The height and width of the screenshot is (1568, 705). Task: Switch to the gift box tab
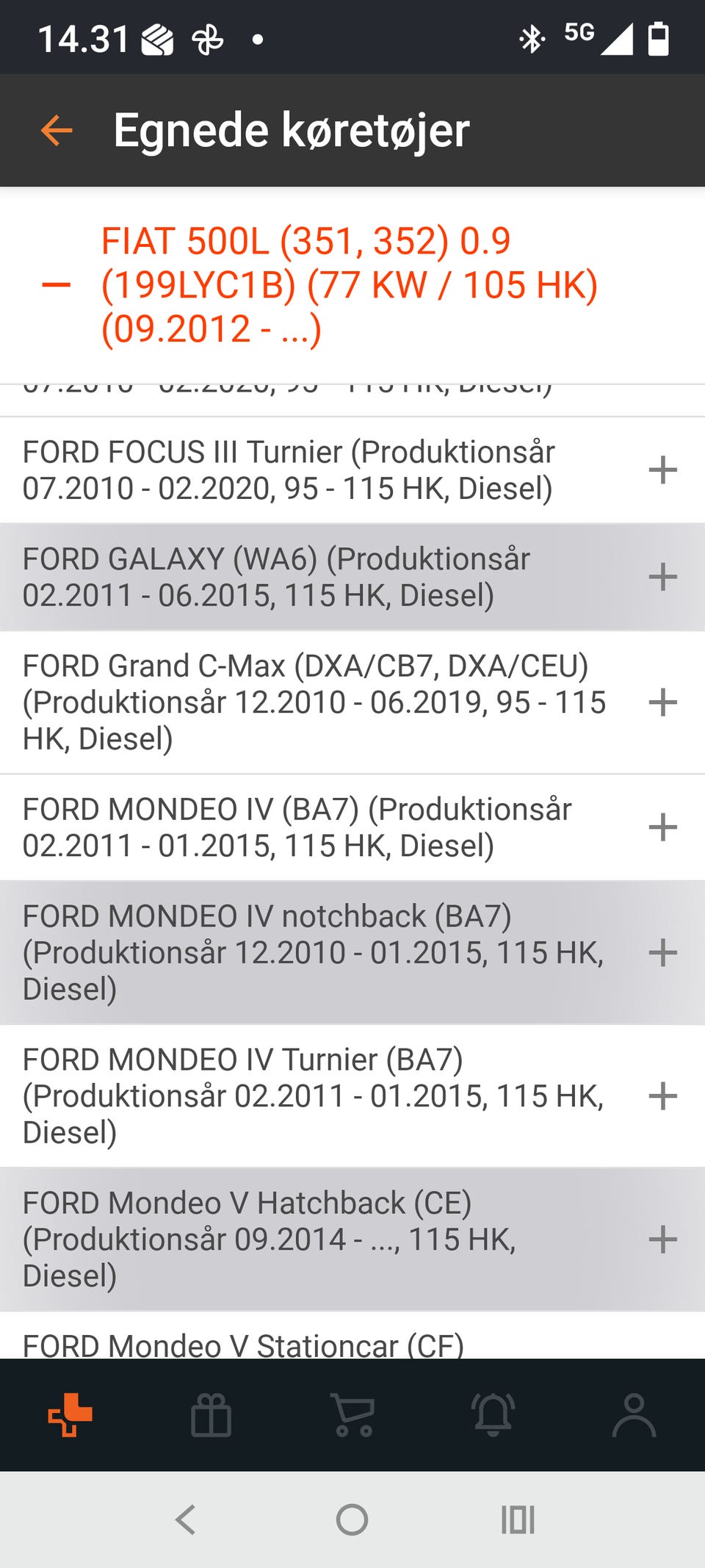coord(211,1414)
